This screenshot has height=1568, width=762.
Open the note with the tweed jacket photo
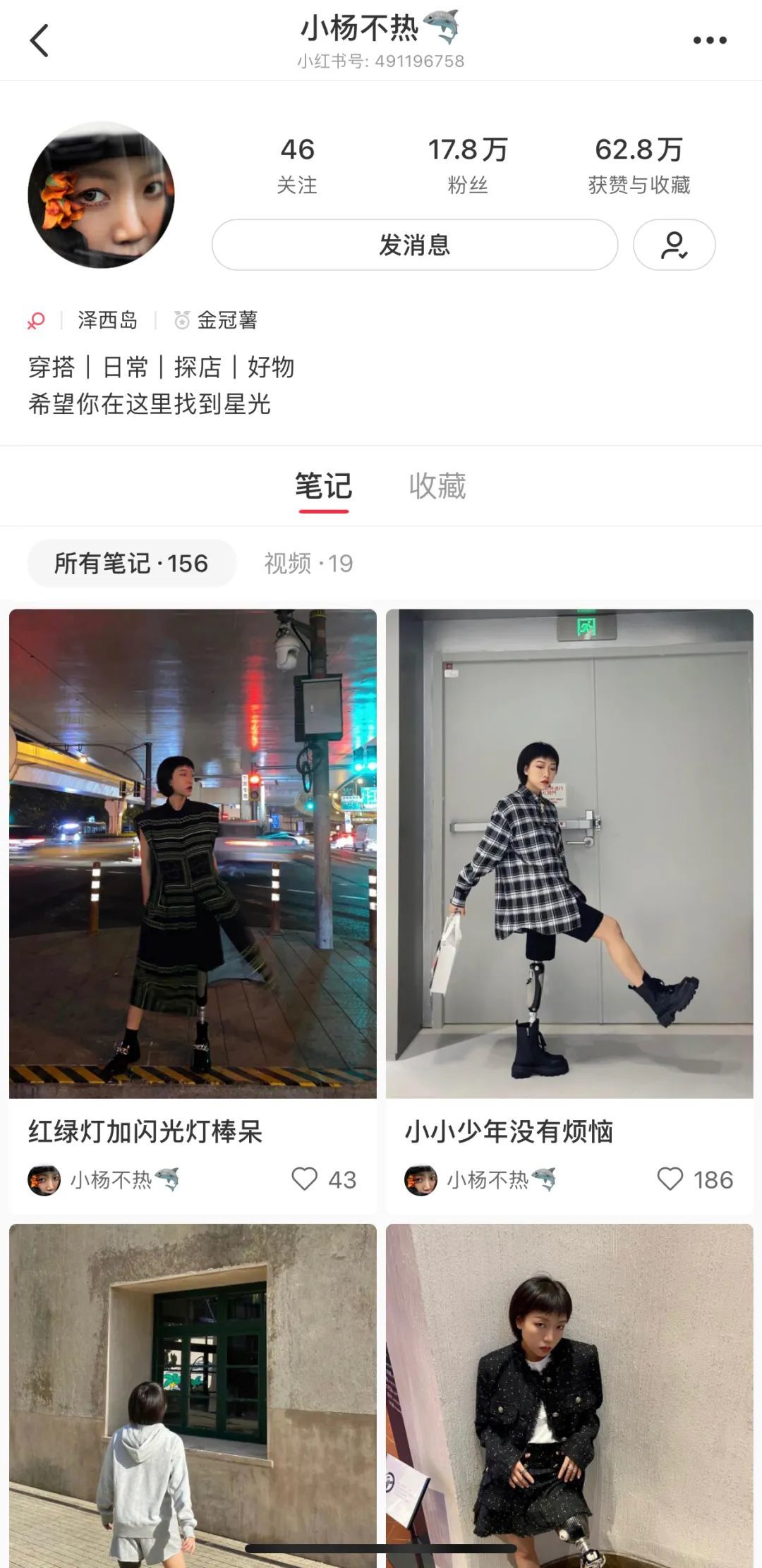click(x=569, y=1397)
